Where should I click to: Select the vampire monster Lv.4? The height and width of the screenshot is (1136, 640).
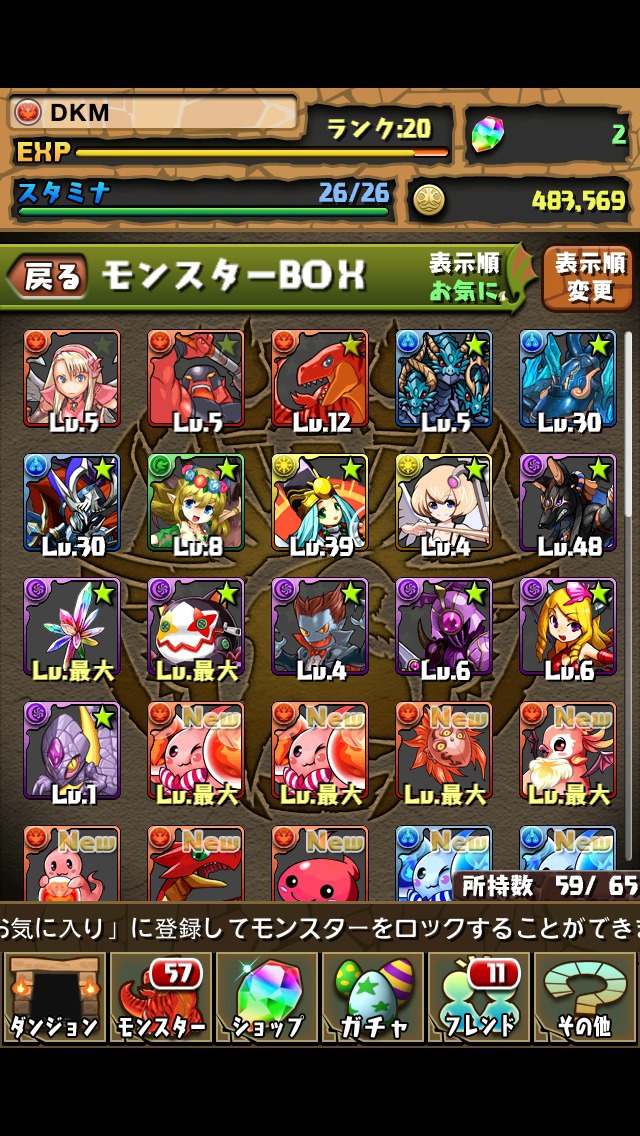(320, 628)
